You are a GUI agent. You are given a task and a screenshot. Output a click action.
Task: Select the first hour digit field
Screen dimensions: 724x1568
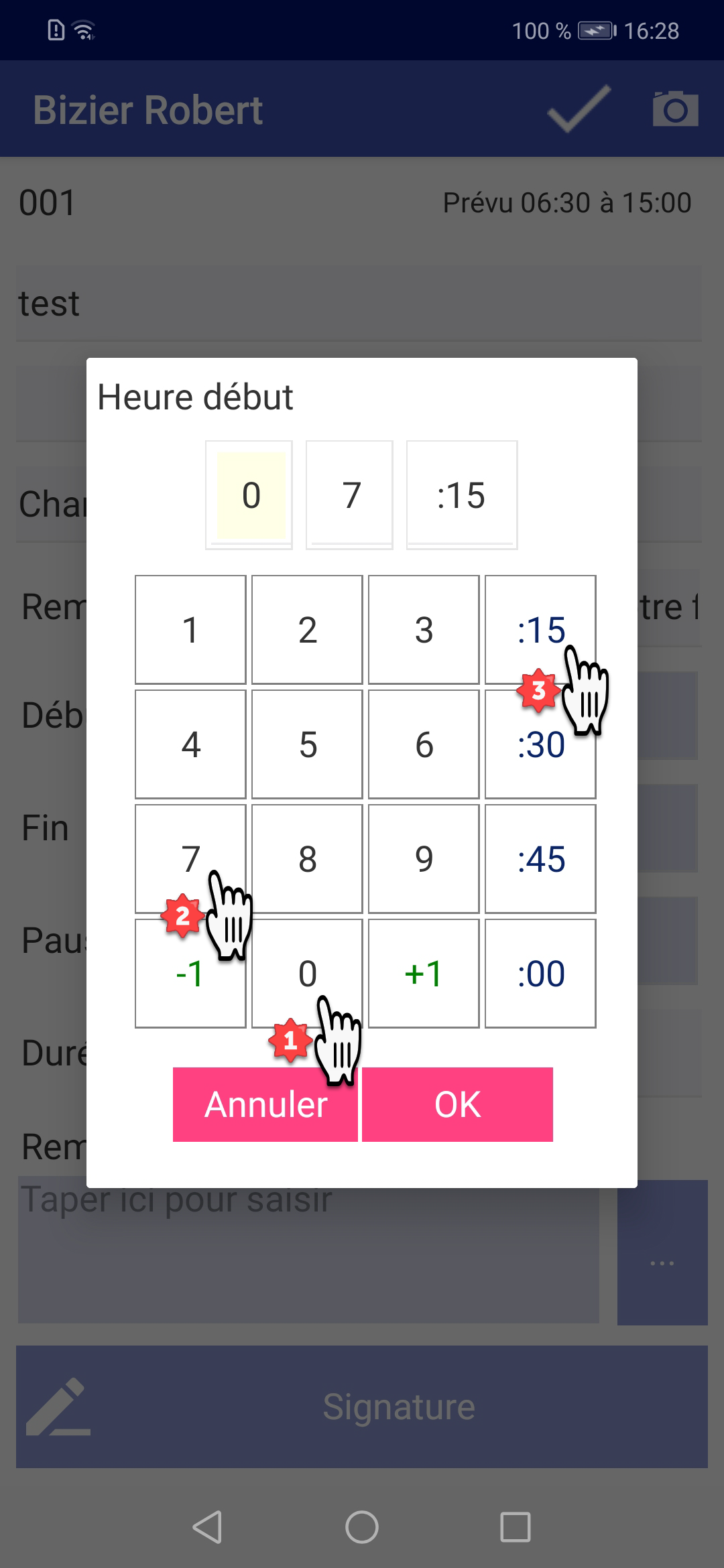pos(249,495)
